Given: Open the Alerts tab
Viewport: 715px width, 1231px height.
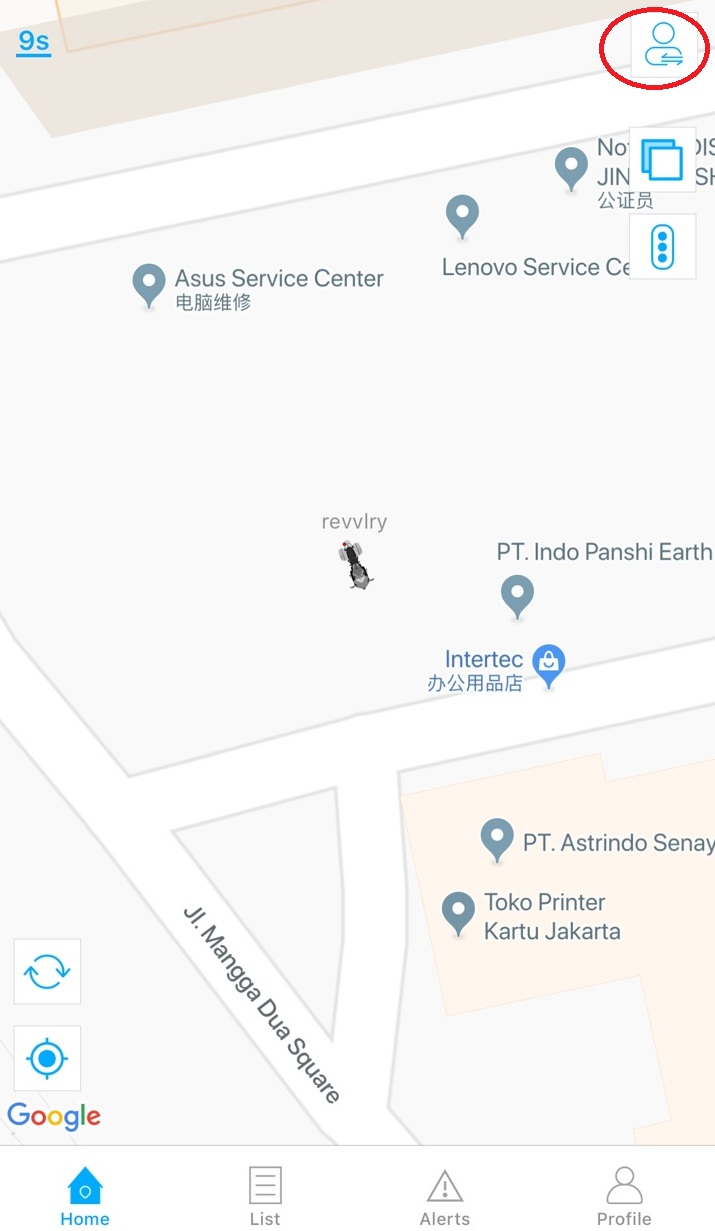Looking at the screenshot, I should 445,1195.
